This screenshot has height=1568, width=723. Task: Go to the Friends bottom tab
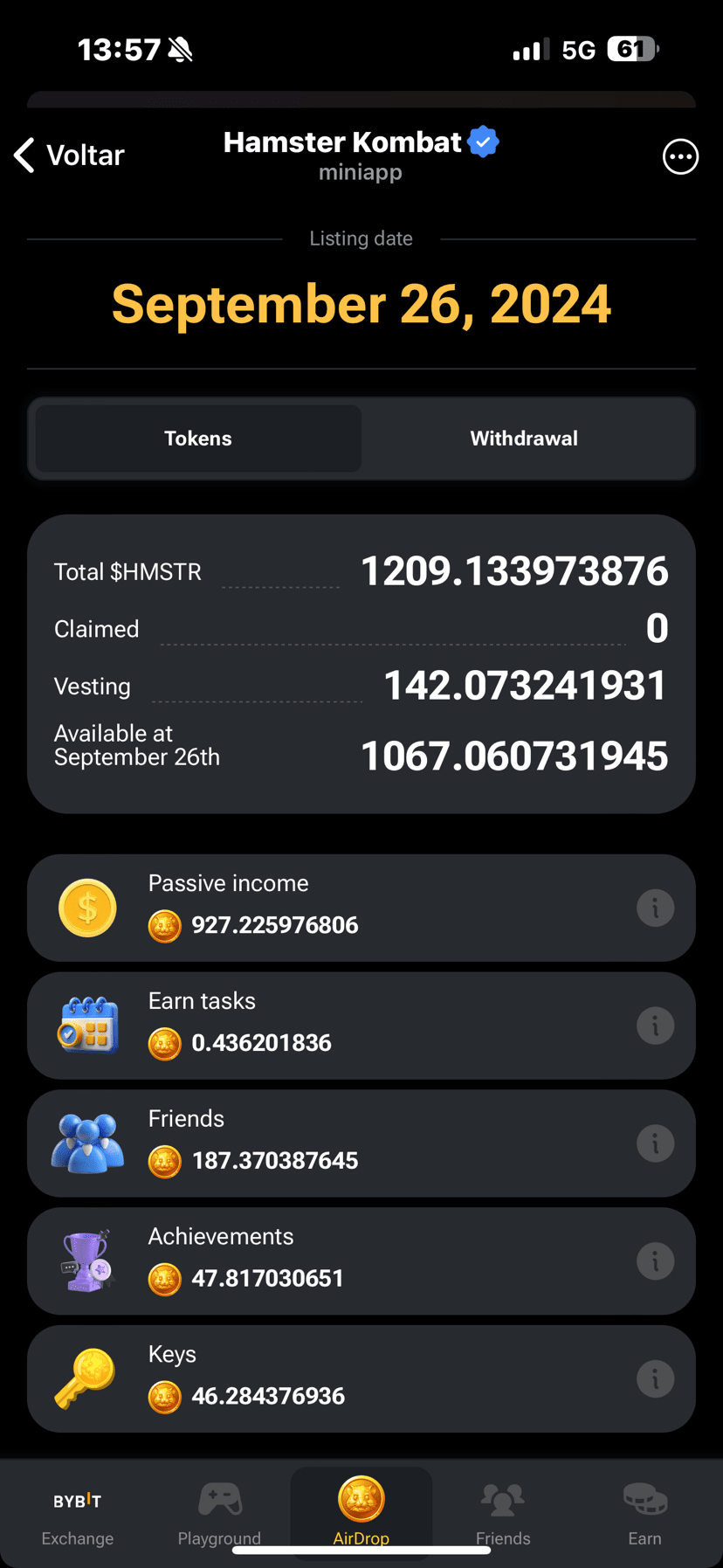[x=503, y=1516]
